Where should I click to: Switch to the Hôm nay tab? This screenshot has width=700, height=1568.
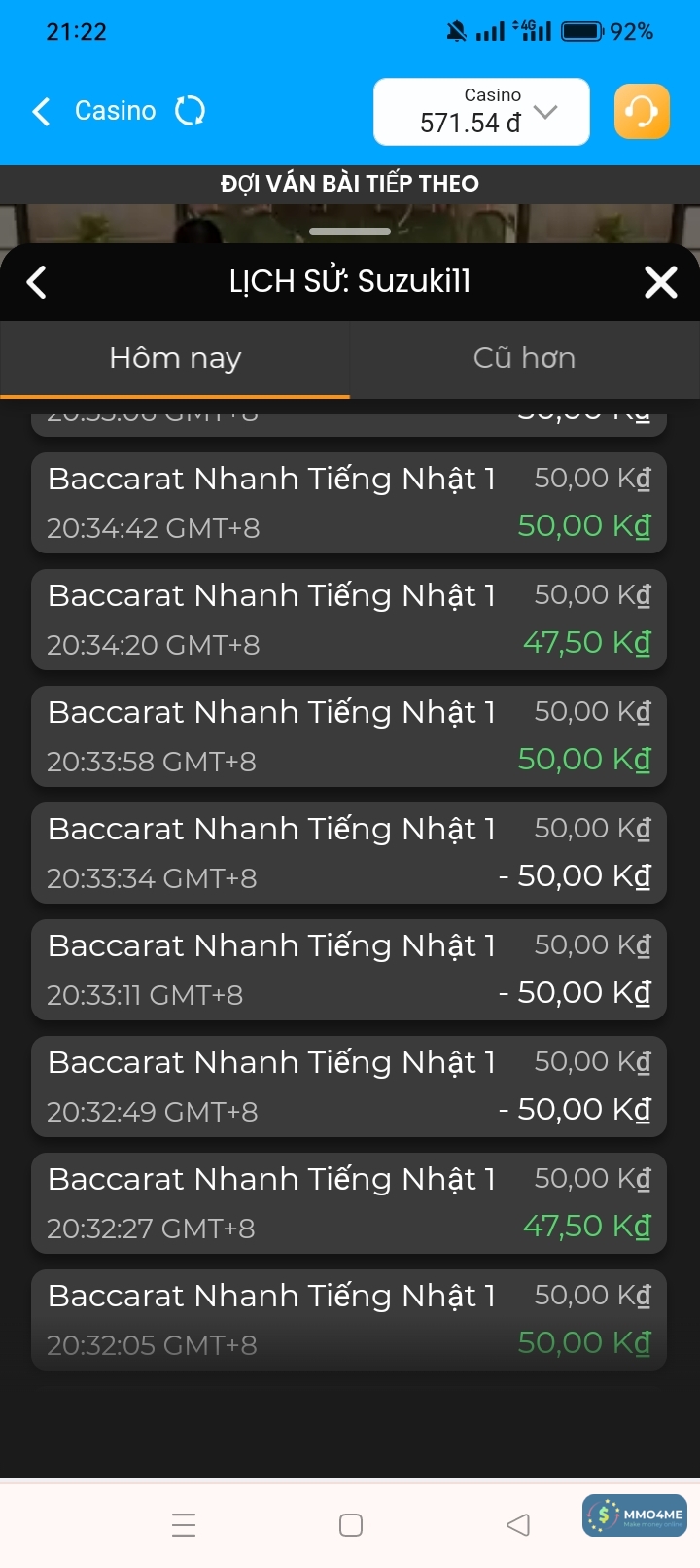click(x=175, y=359)
